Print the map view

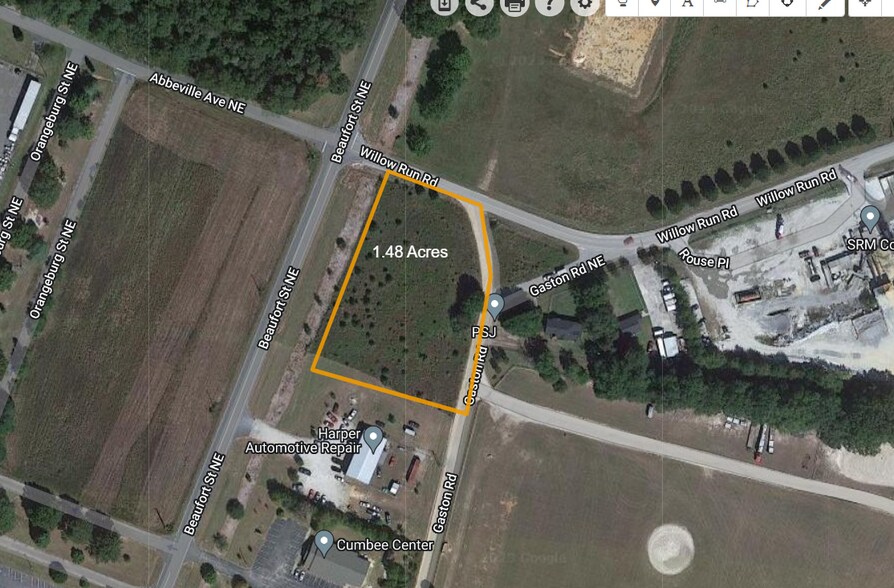(514, 4)
